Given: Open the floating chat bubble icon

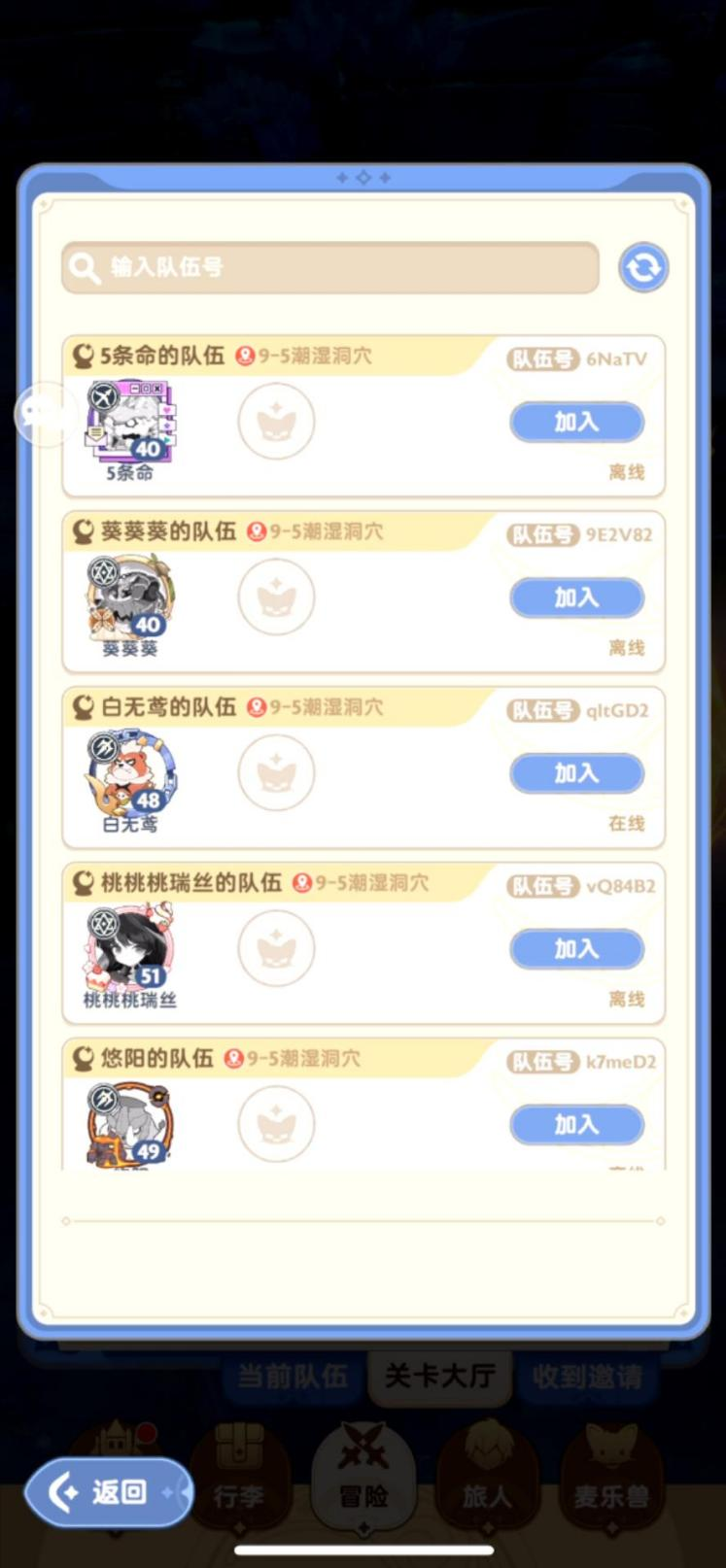Looking at the screenshot, I should (44, 415).
